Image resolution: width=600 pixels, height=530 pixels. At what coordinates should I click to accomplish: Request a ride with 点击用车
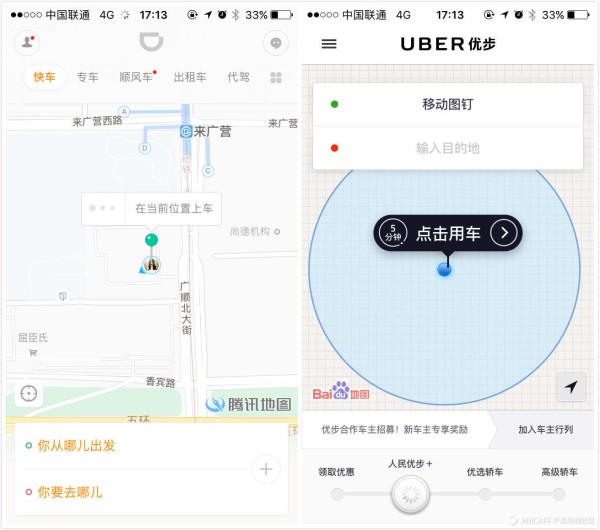tap(448, 233)
